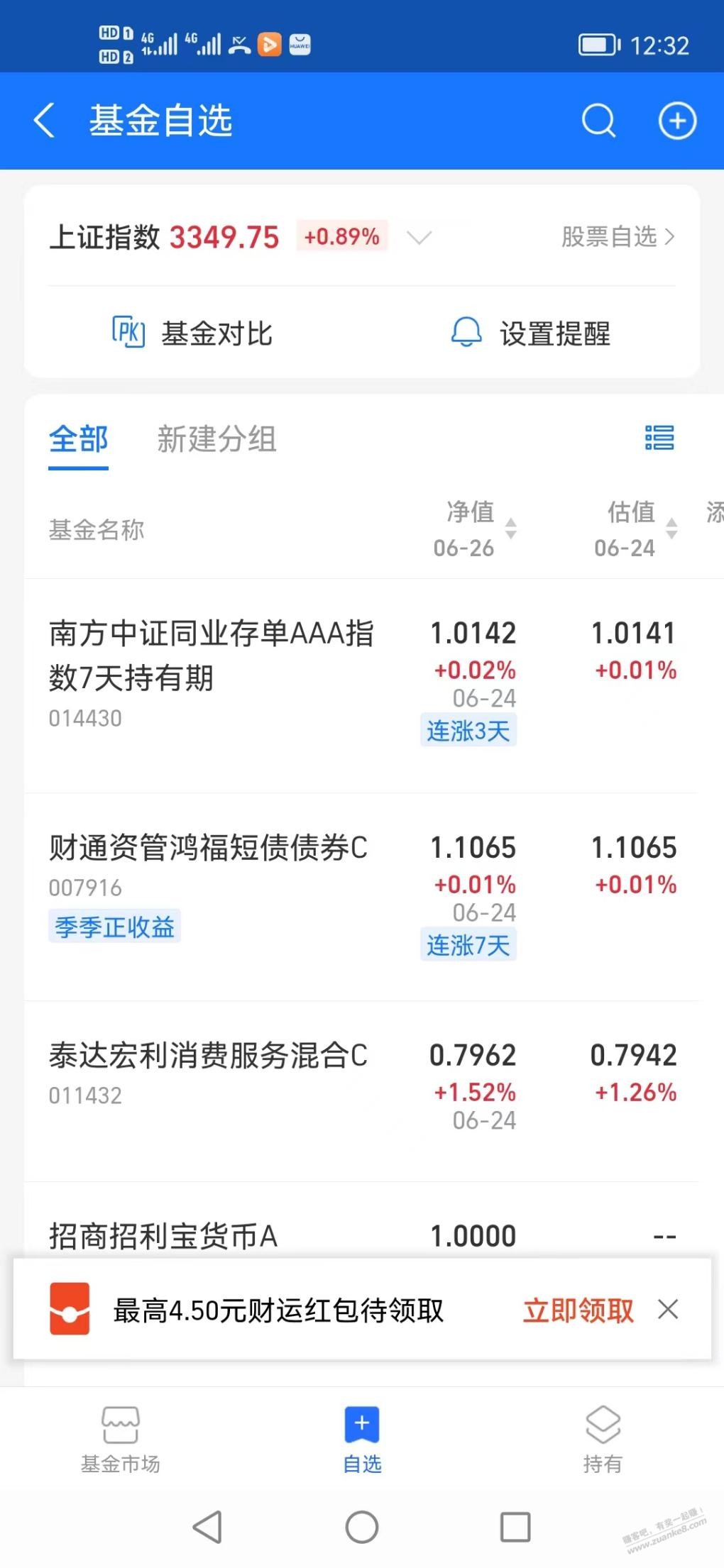This screenshot has height=1568, width=724.
Task: Open 招商招利宝货币A fund
Action: (163, 1236)
